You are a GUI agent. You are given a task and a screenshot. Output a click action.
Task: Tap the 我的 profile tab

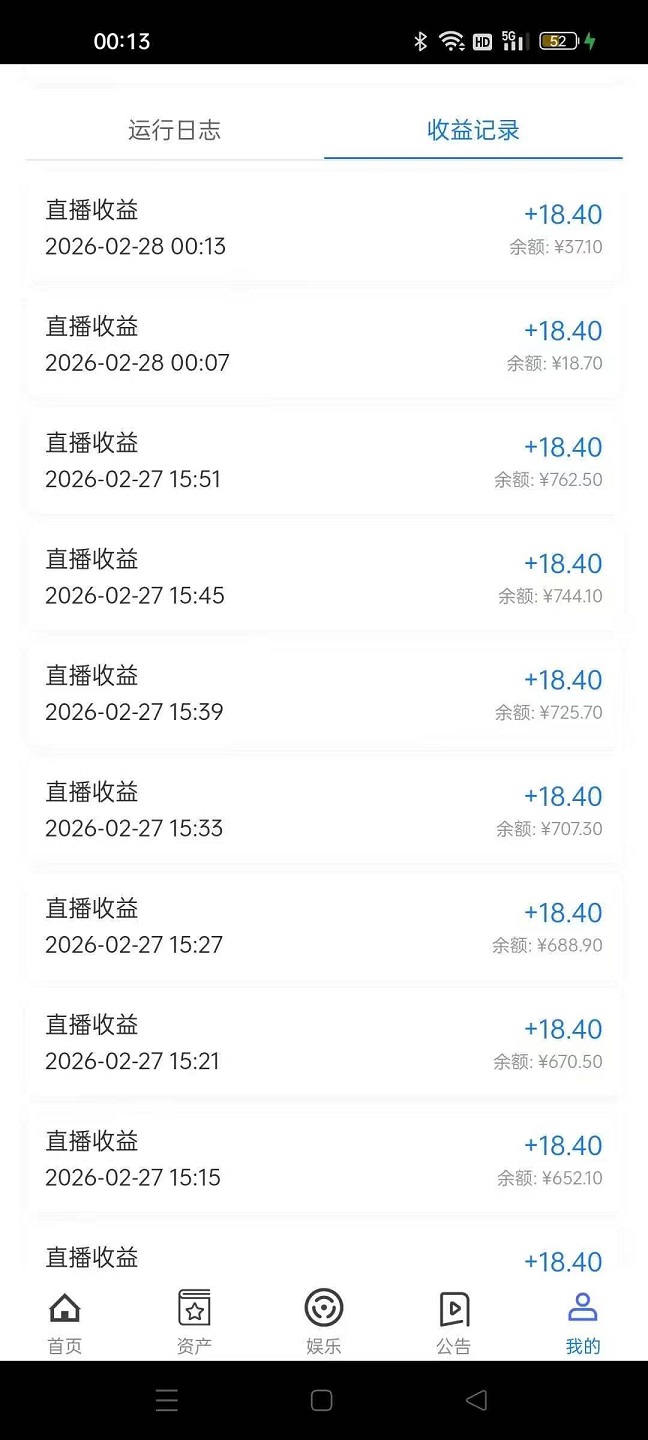coord(582,1321)
